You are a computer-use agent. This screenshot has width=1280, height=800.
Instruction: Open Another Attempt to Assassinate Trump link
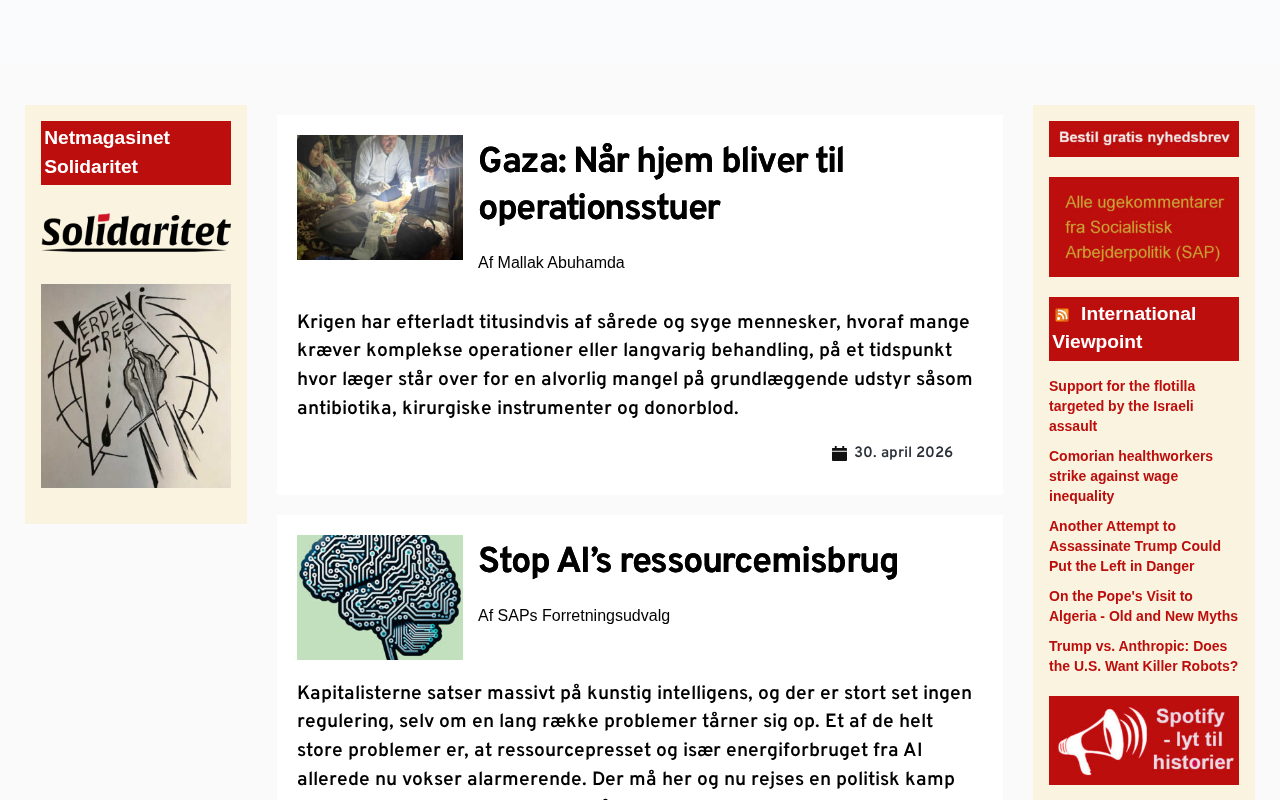[x=1135, y=546]
